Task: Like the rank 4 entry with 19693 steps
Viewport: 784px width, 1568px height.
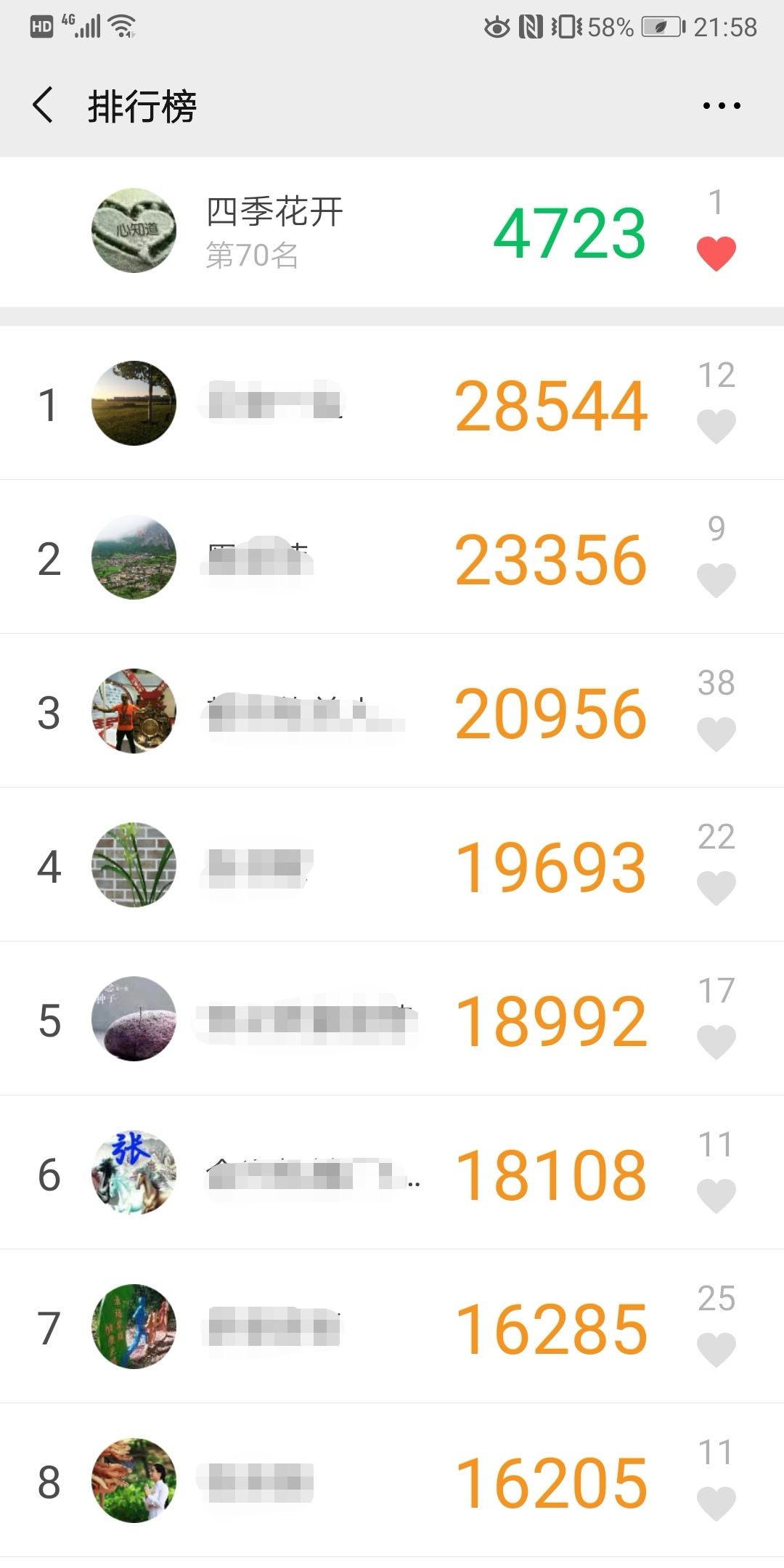Action: click(x=716, y=888)
